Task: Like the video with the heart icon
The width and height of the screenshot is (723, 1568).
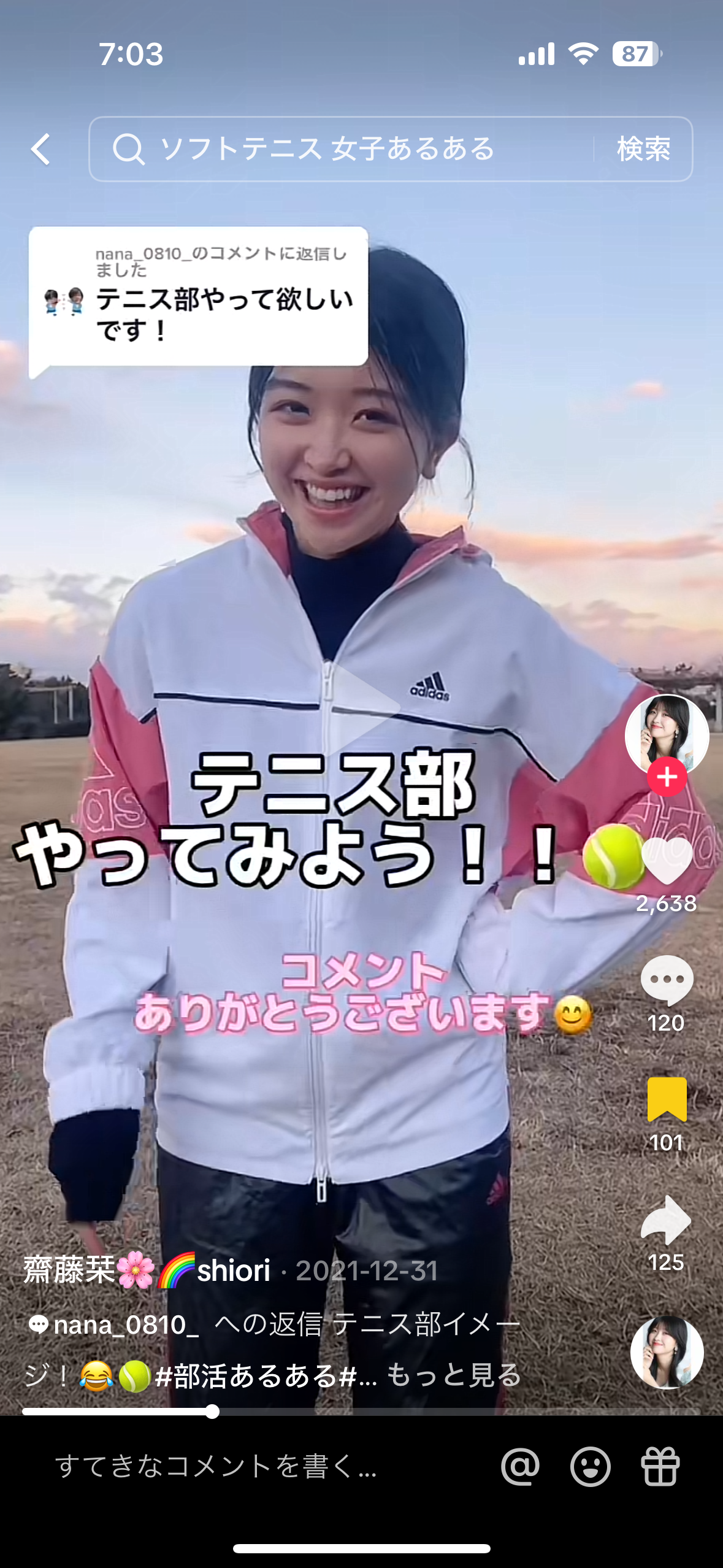Action: 667,861
